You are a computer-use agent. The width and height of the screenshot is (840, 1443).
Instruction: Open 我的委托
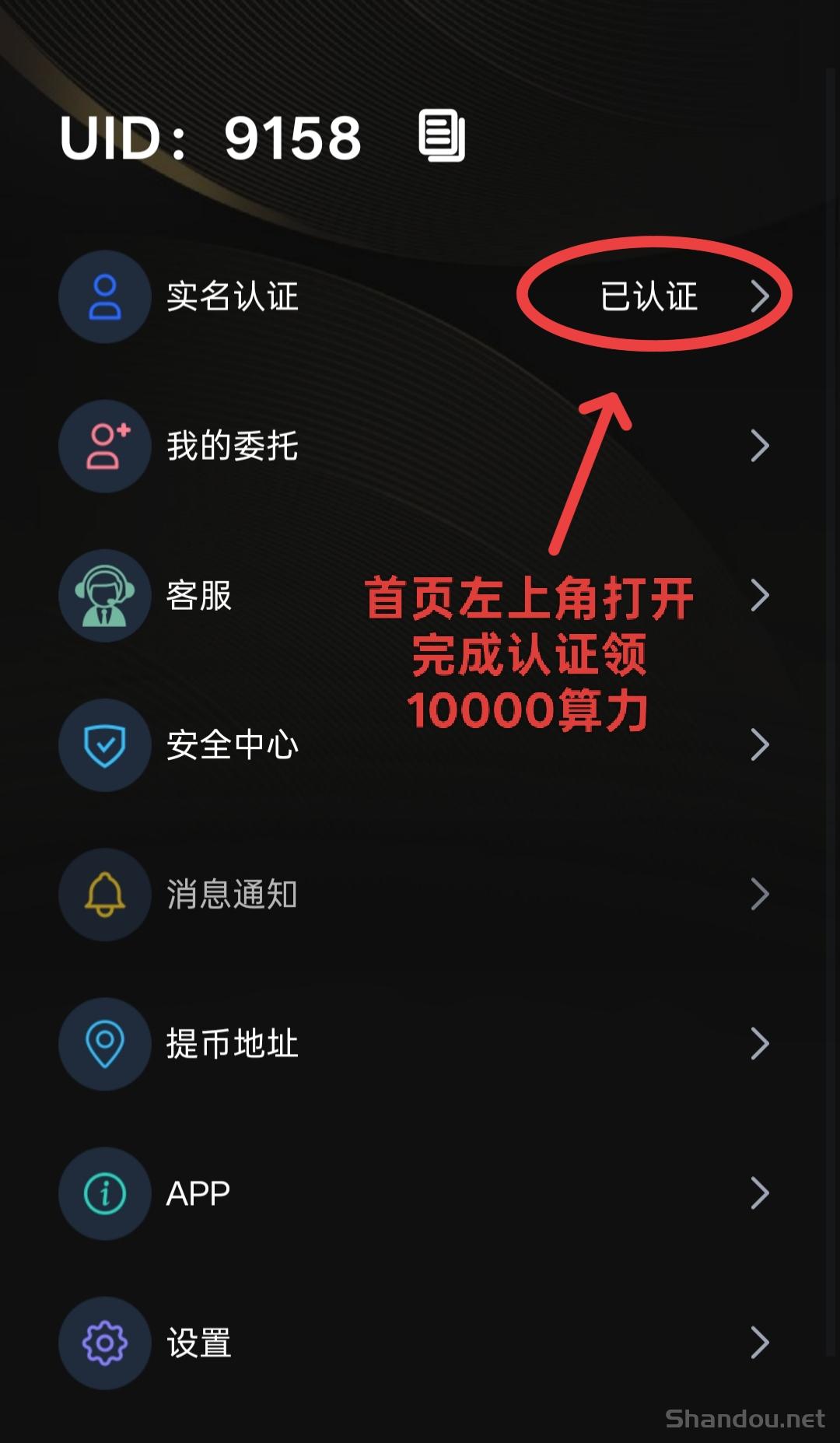[420, 446]
